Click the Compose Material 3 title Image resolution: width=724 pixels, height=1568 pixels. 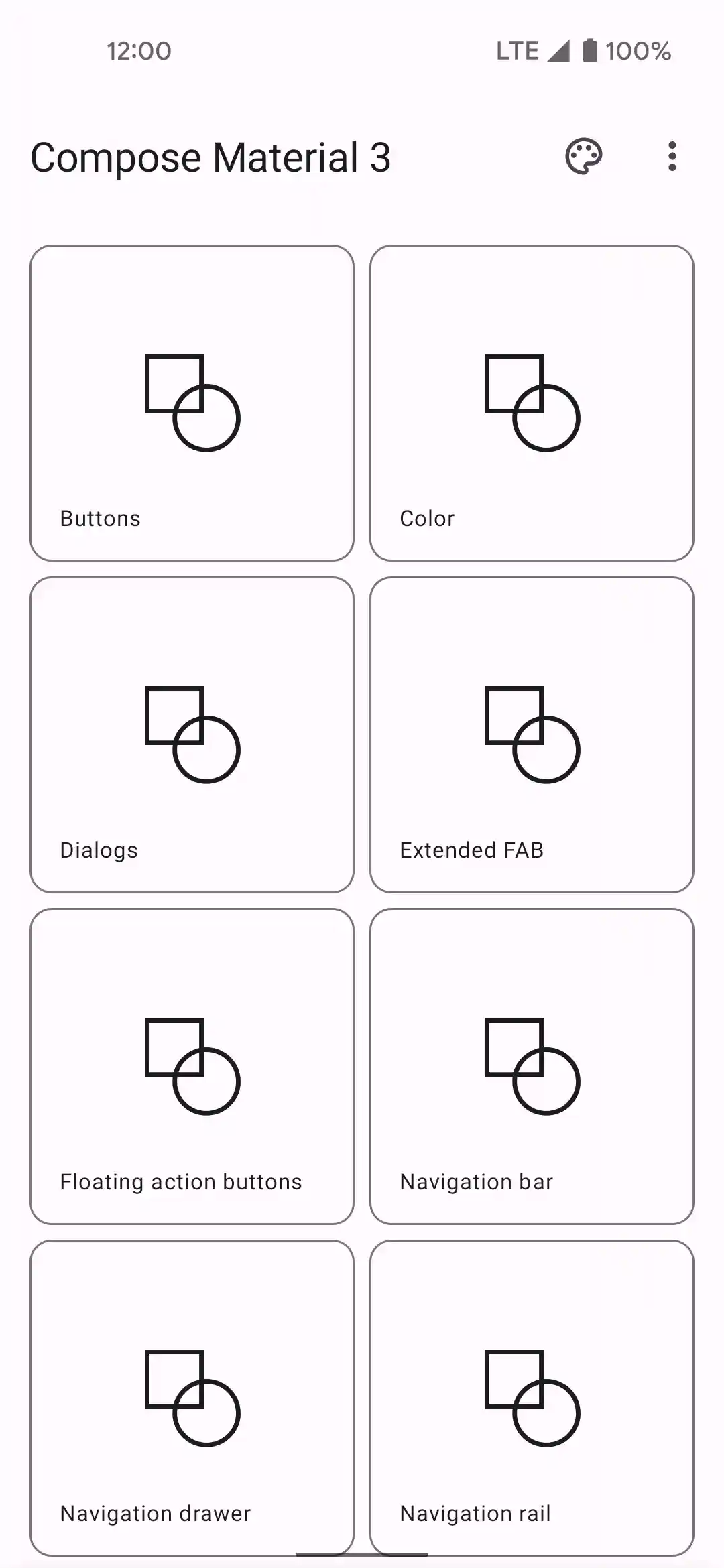tap(210, 157)
